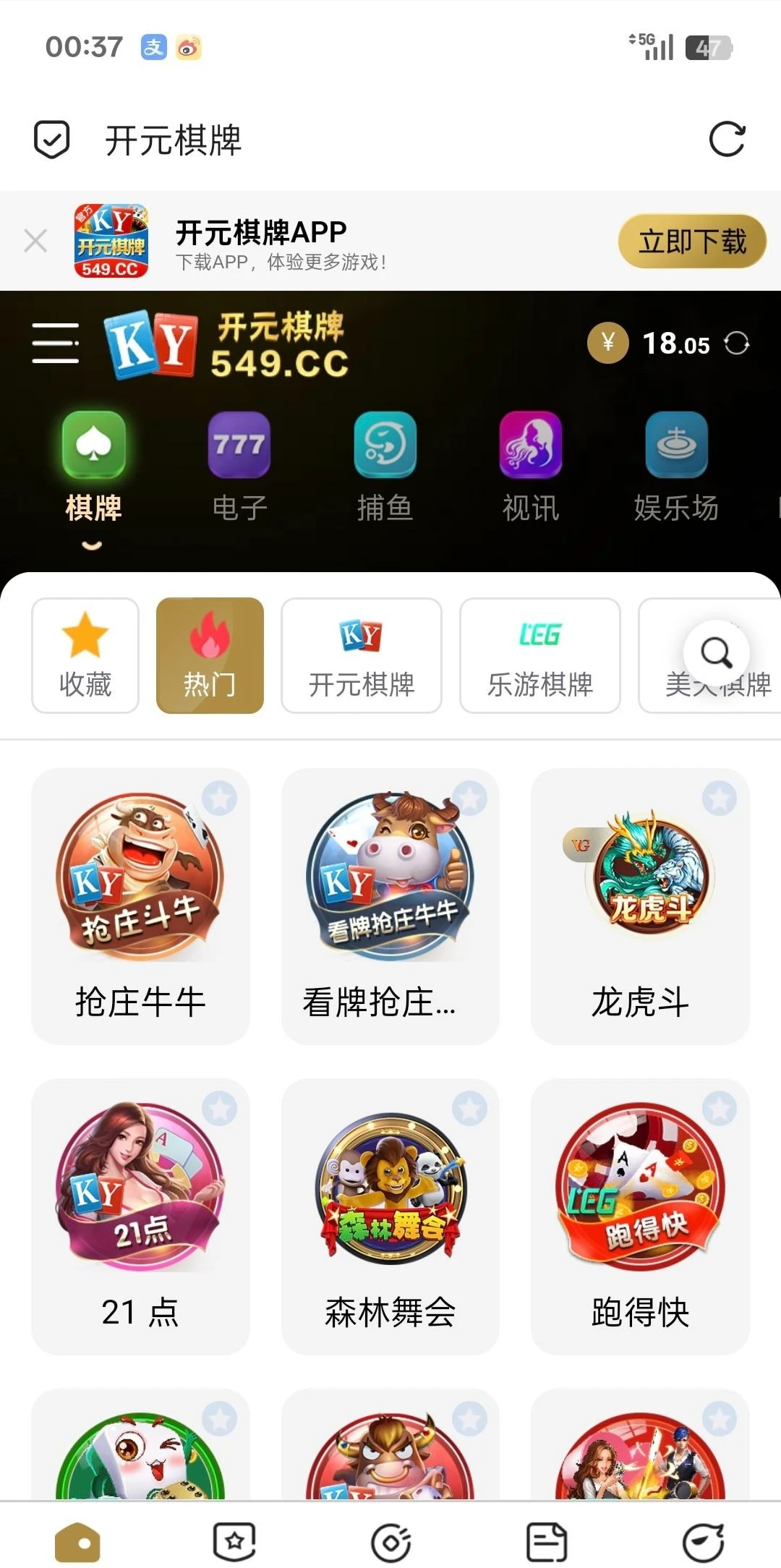Launch the 抢庄牛牛 game
This screenshot has width=781, height=1568.
pyautogui.click(x=140, y=904)
